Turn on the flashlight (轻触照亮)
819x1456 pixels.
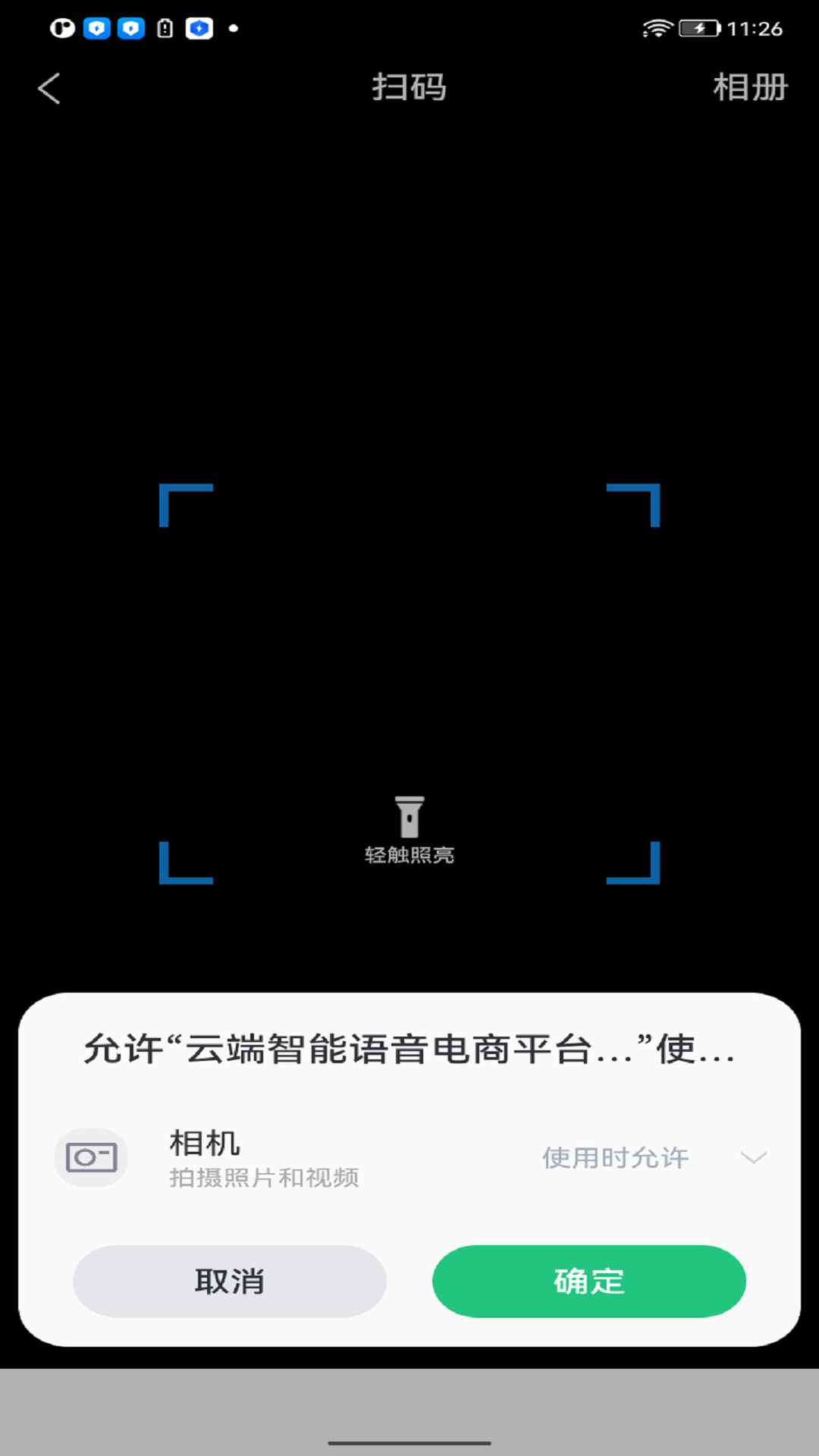pos(409,829)
